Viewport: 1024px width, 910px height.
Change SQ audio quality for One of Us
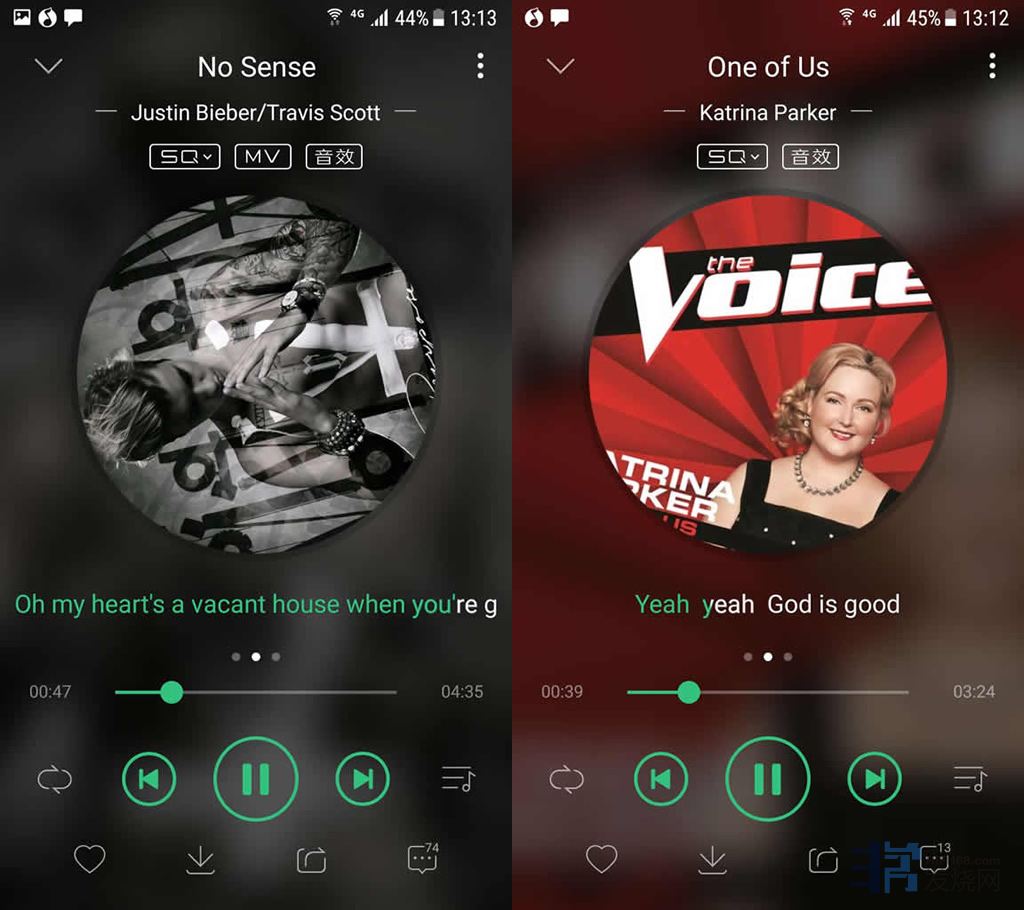pos(733,157)
